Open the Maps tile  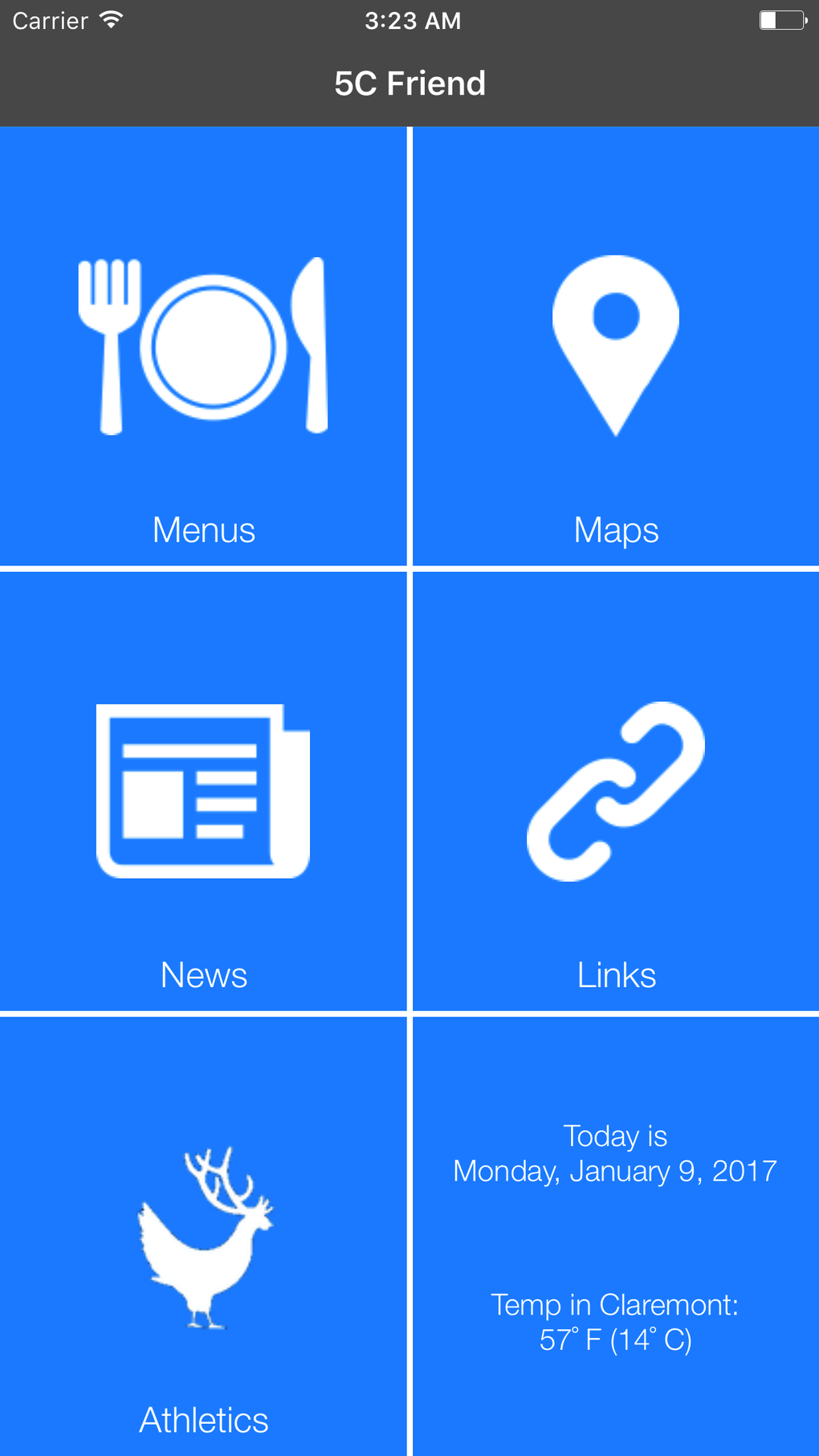[x=616, y=346]
